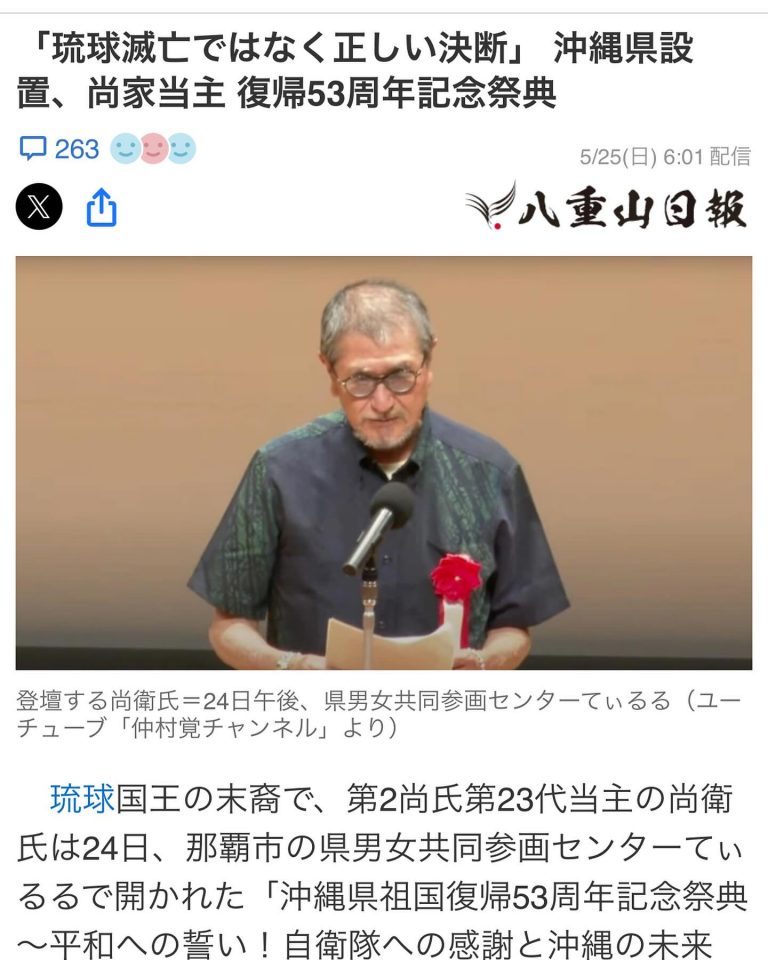Tap the reaction emoji faces
The height and width of the screenshot is (960, 768).
(x=153, y=150)
